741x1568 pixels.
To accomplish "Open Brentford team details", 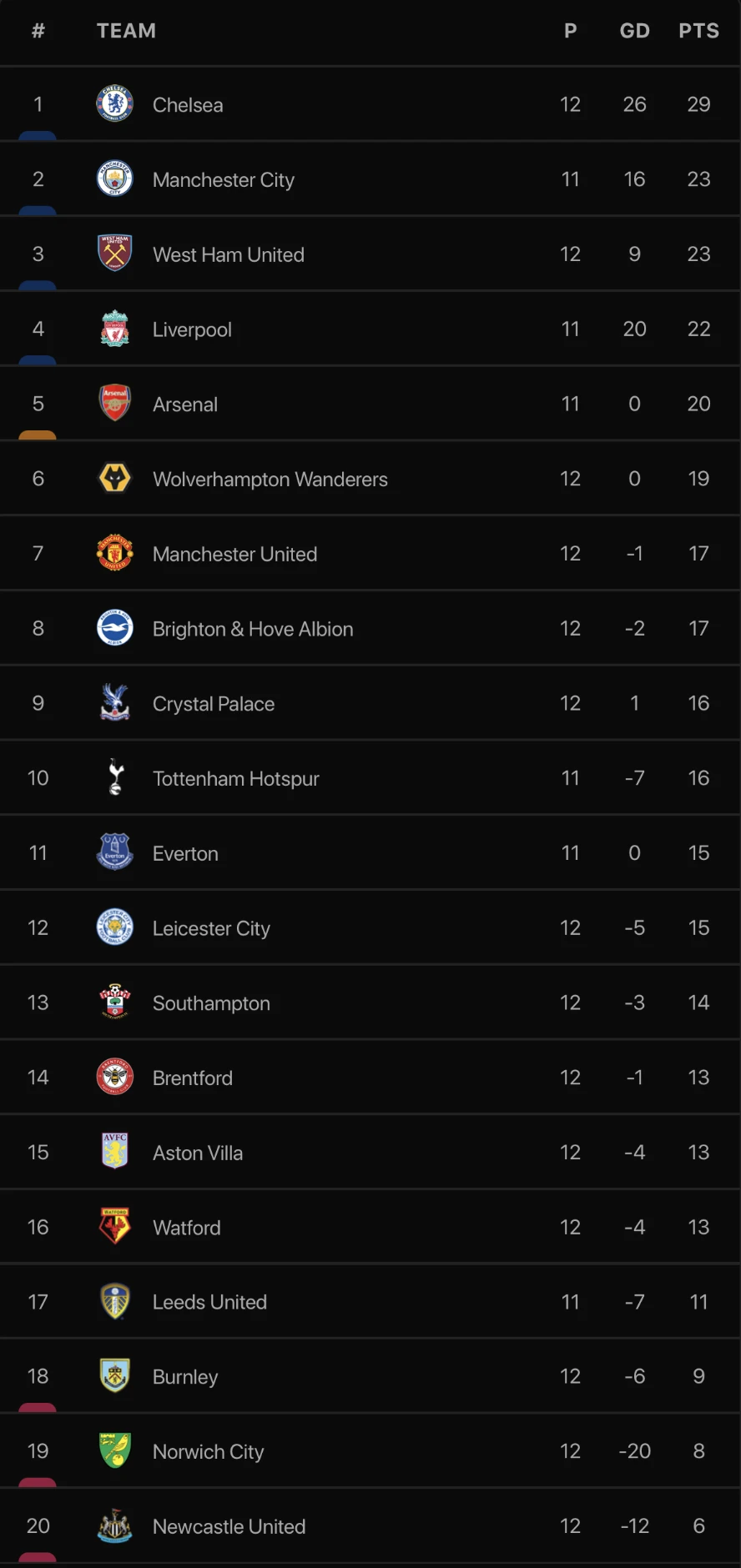I will click(192, 1078).
